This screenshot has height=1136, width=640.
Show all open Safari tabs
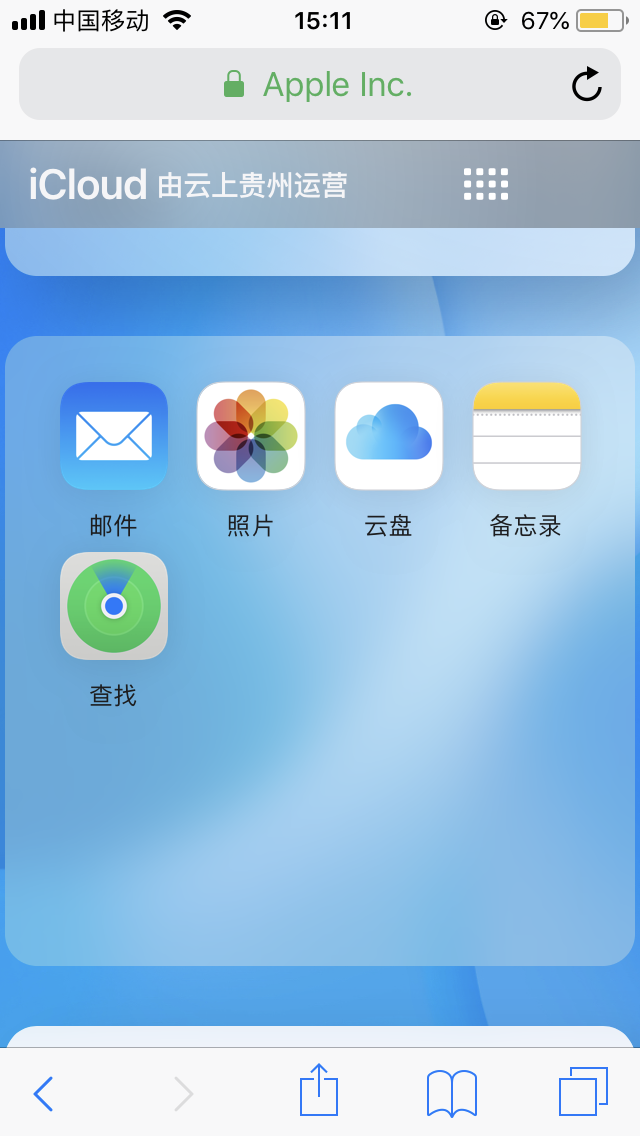point(583,1091)
